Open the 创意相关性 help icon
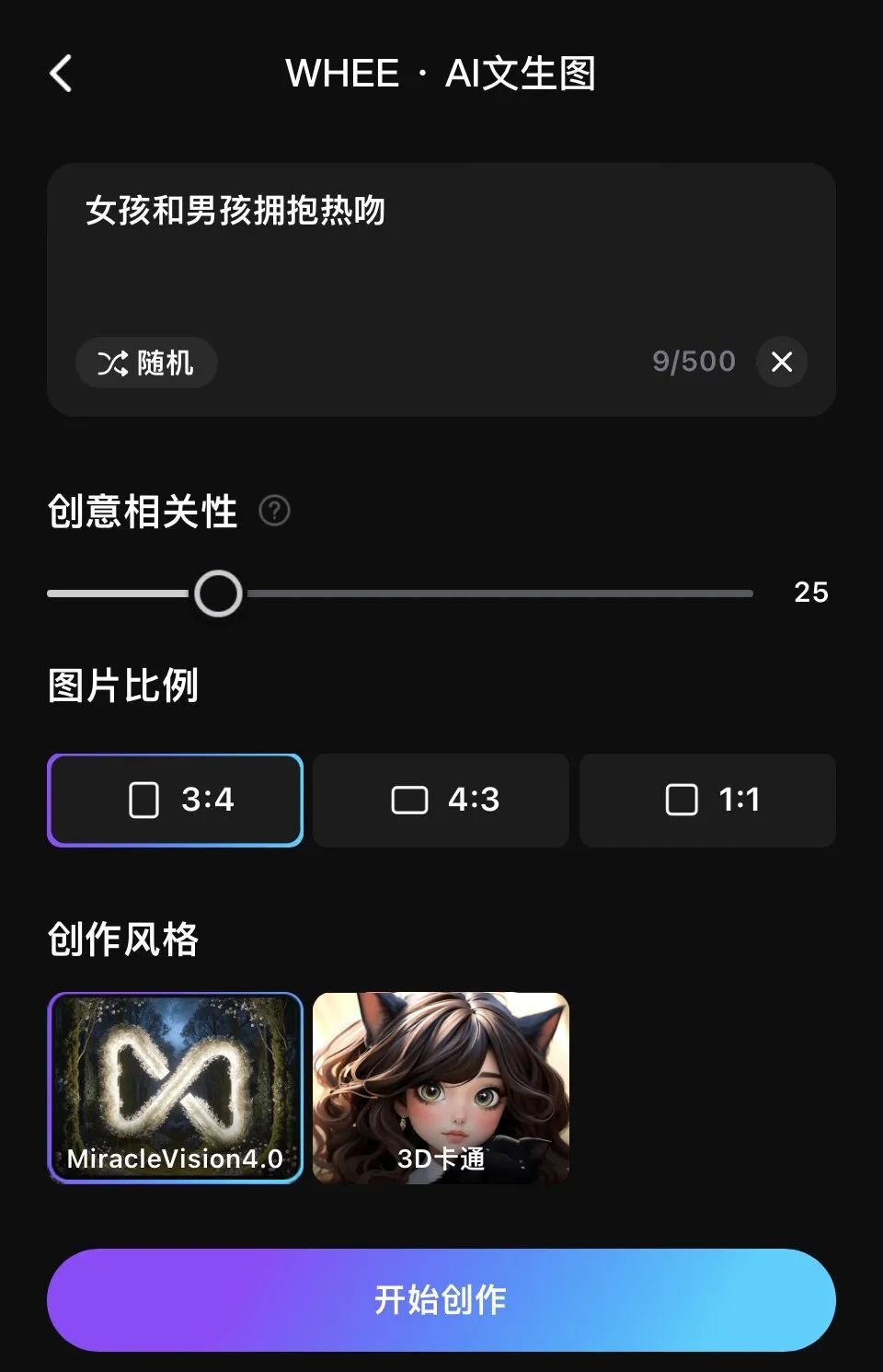This screenshot has width=883, height=1372. click(274, 511)
